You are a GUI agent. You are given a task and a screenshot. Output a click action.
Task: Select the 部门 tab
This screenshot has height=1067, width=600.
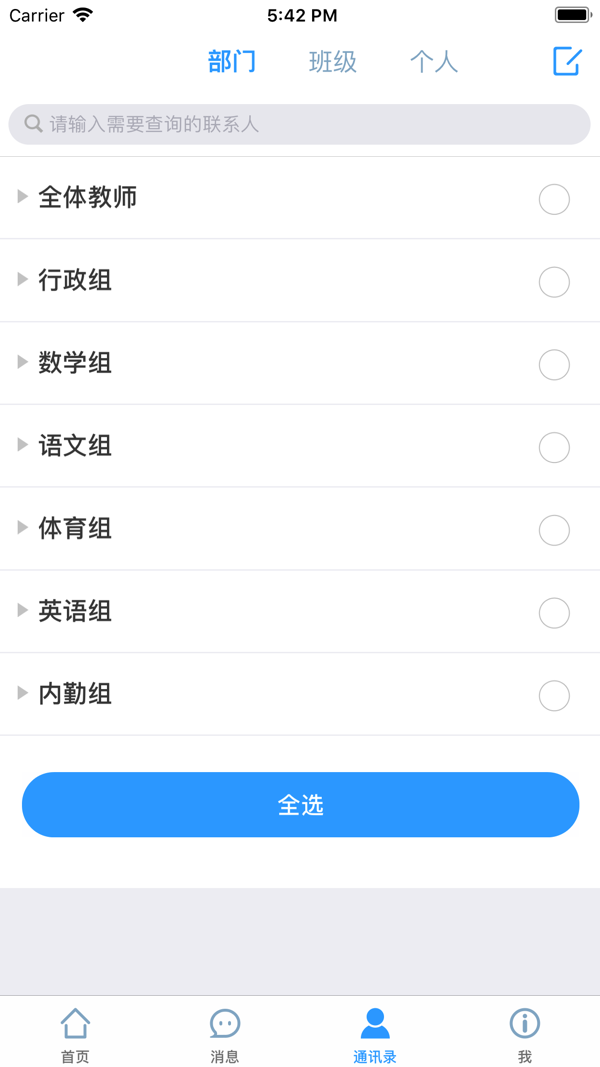coord(232,62)
